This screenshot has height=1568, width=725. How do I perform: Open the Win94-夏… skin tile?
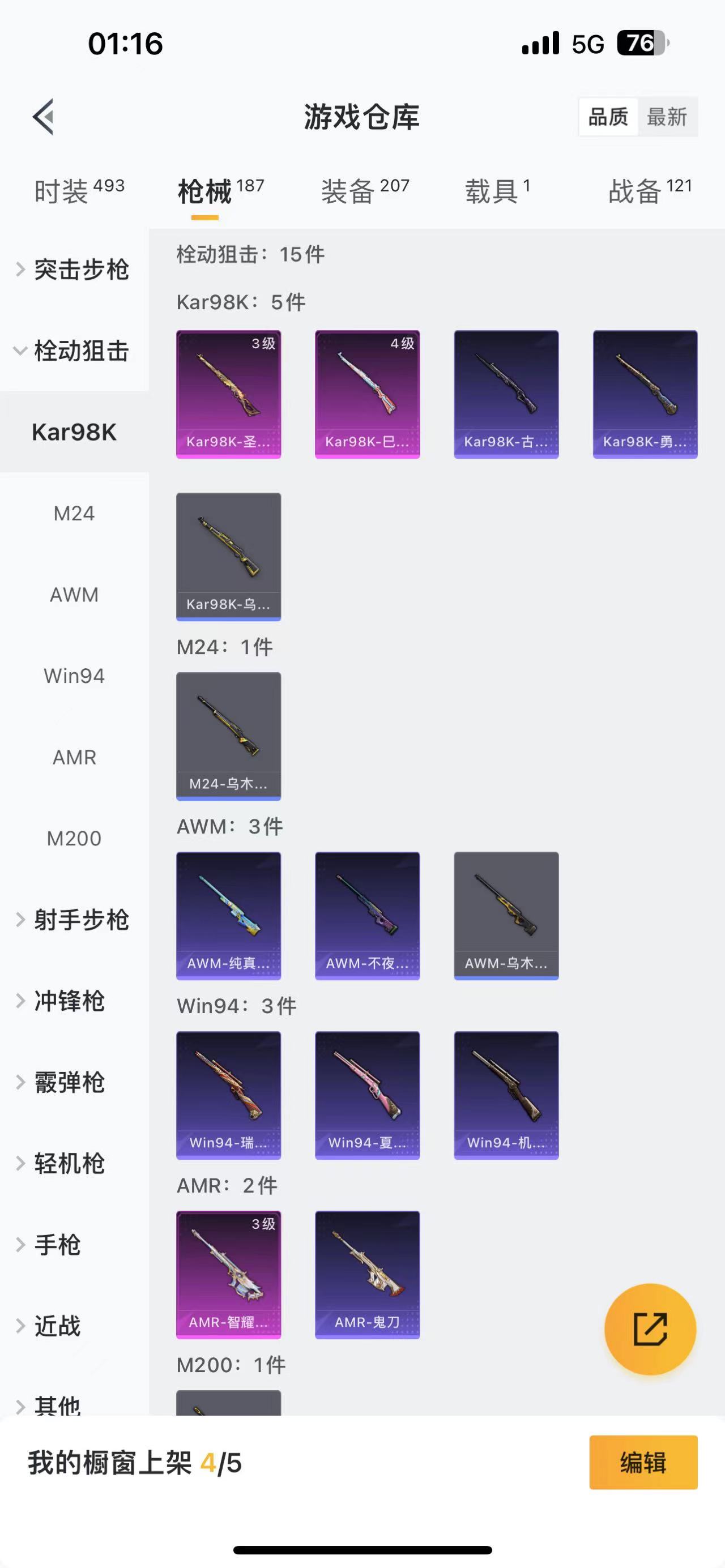[367, 1095]
